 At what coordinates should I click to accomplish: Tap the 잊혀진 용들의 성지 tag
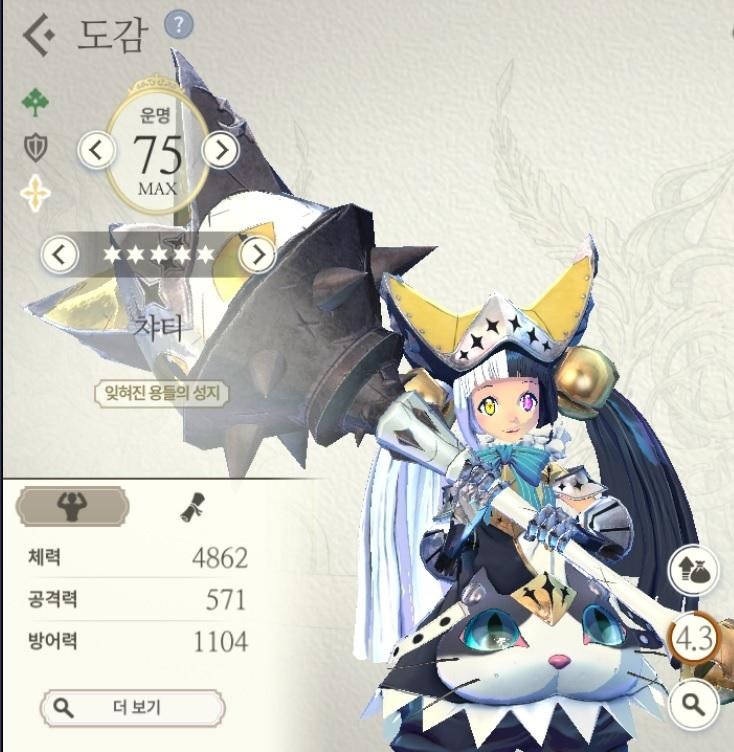[x=160, y=393]
